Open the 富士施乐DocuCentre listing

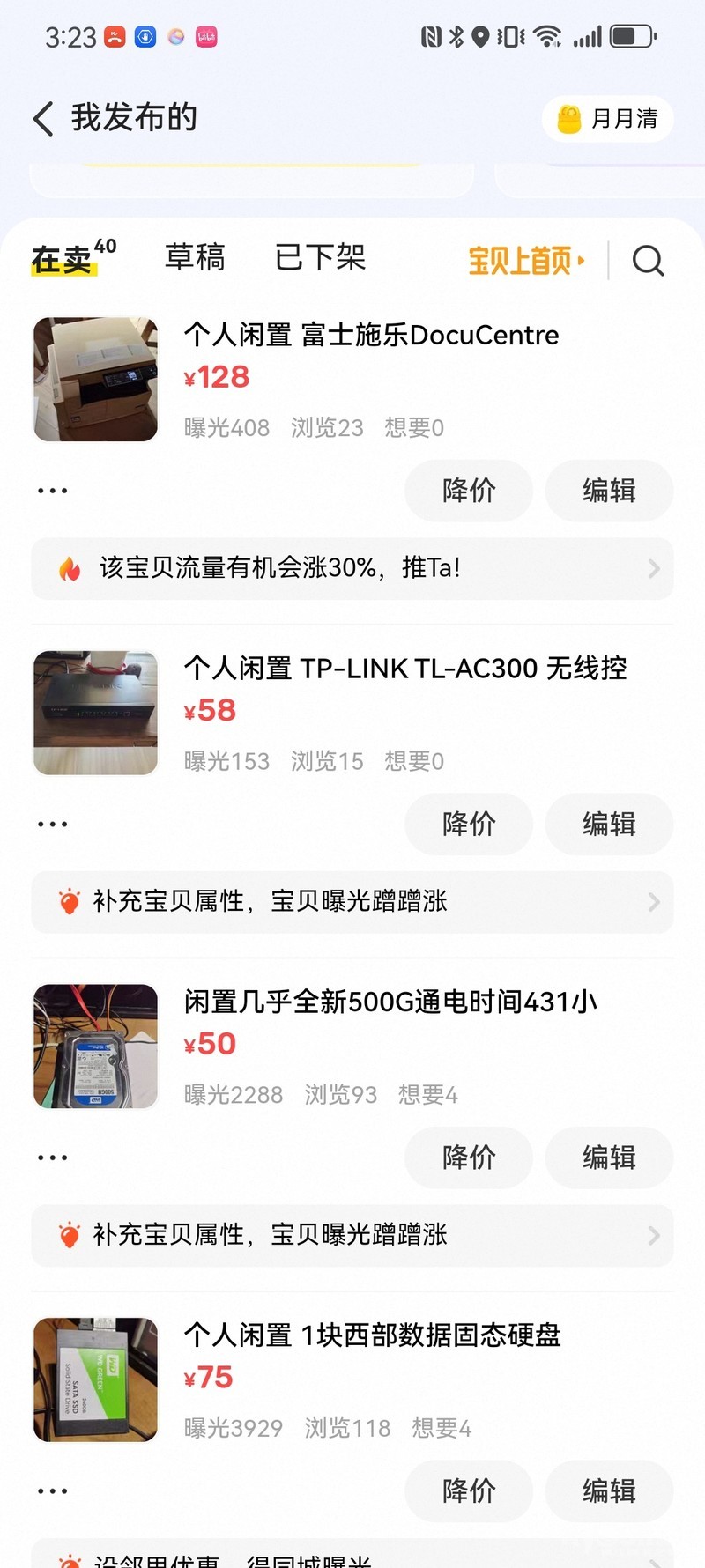click(x=370, y=336)
